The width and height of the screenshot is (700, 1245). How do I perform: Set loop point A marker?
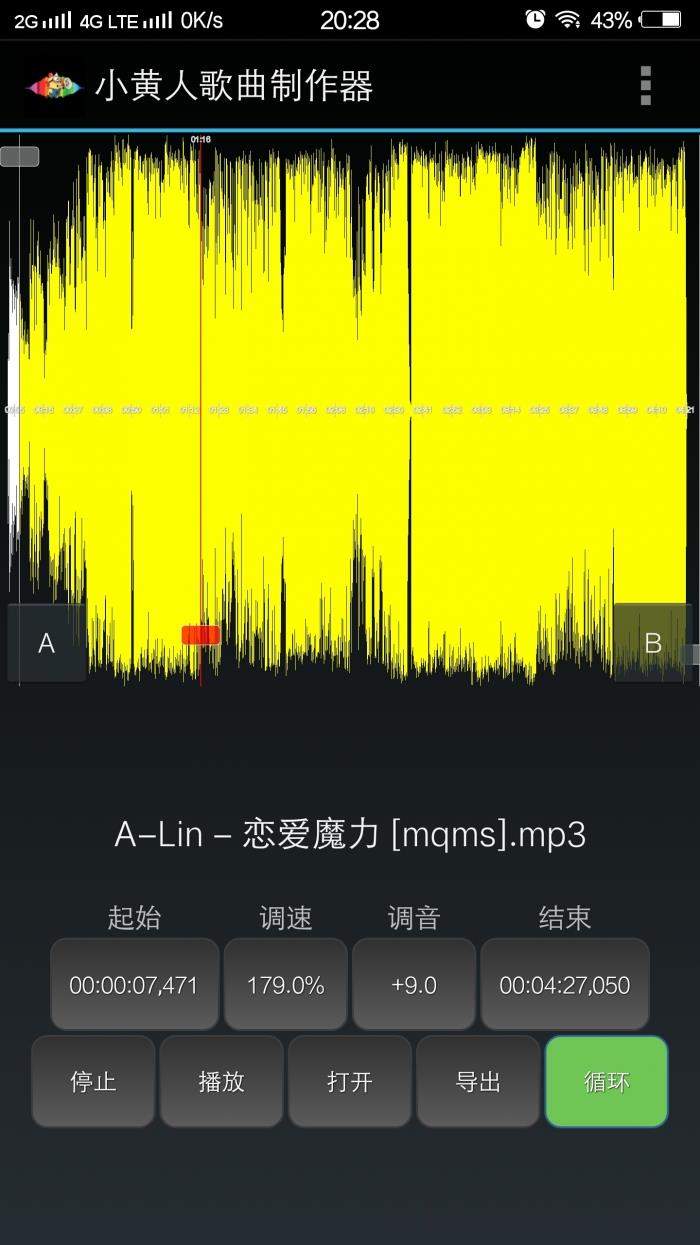point(46,643)
